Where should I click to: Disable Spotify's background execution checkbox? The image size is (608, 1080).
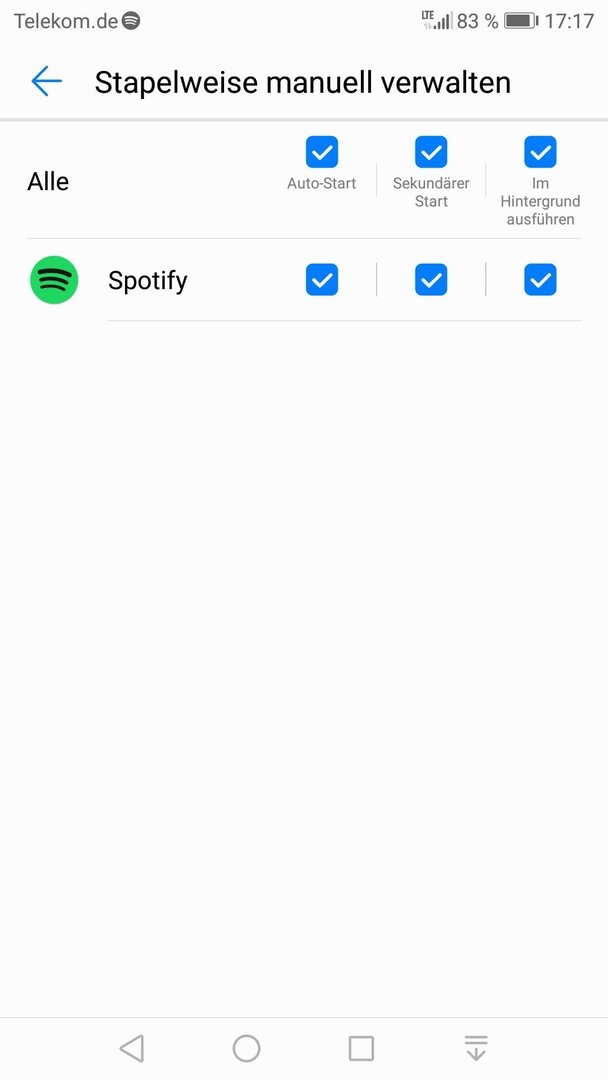coord(541,280)
